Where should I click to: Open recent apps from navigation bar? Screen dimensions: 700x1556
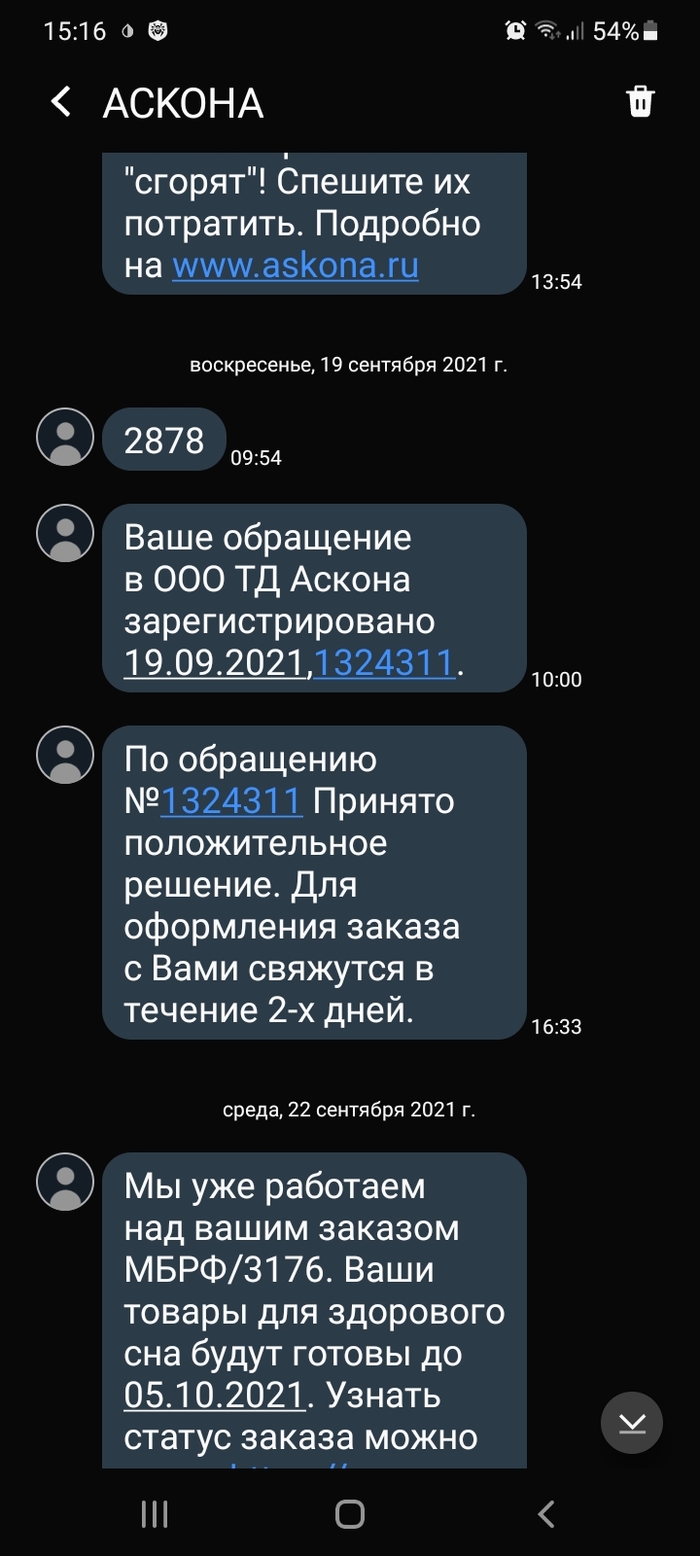pyautogui.click(x=154, y=1514)
